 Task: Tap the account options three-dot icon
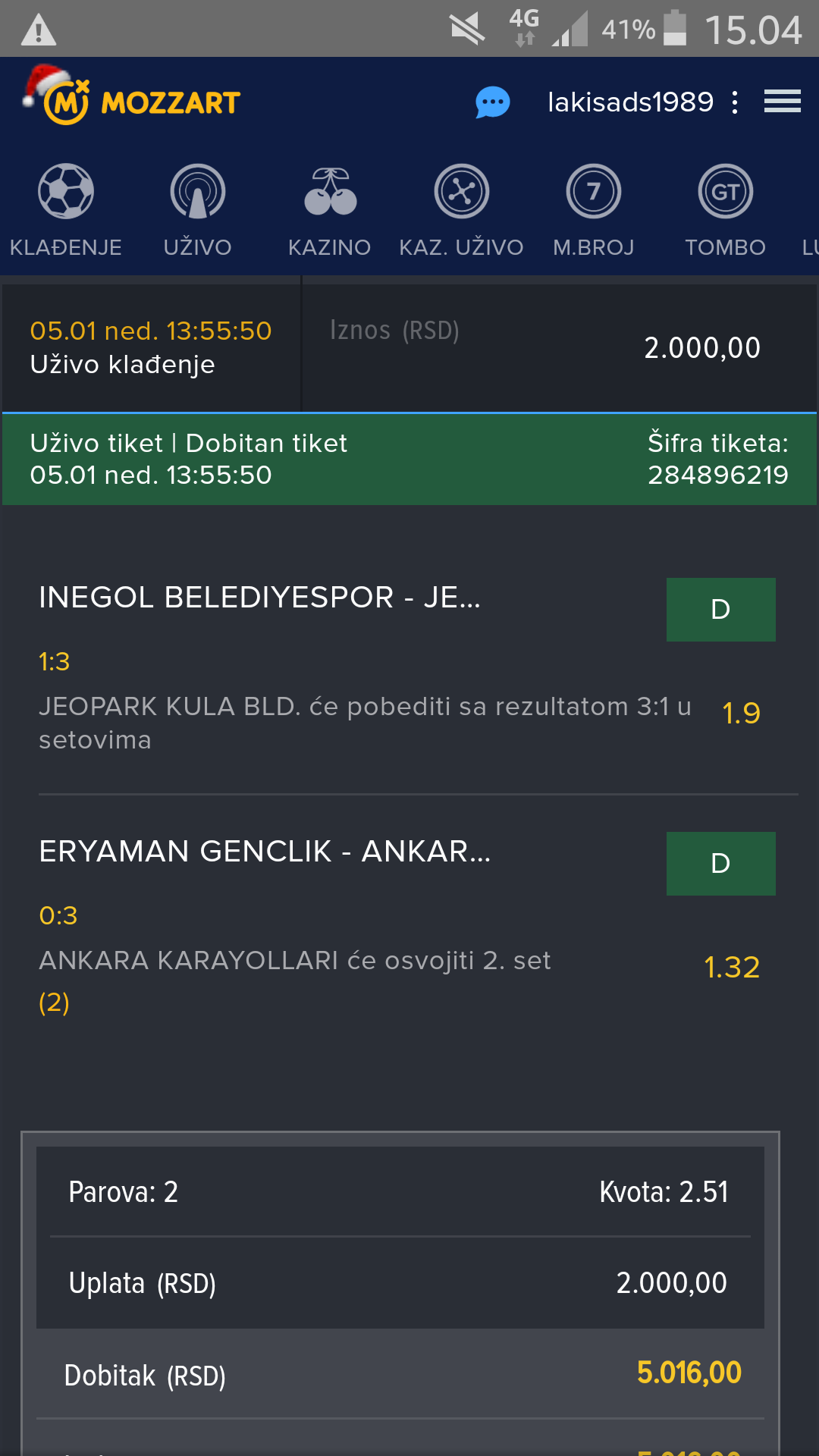pos(735,102)
